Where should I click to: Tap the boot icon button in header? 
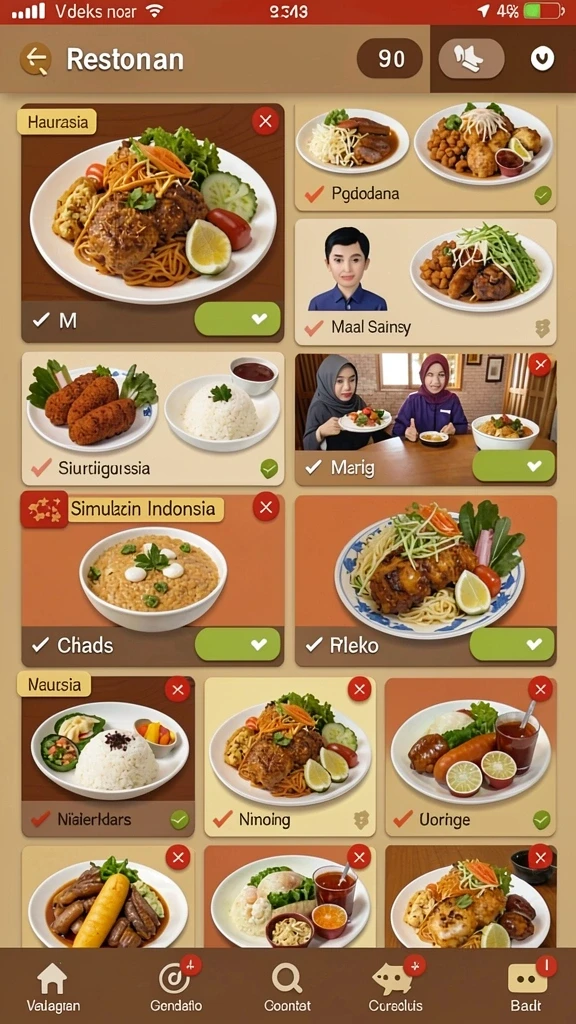471,59
